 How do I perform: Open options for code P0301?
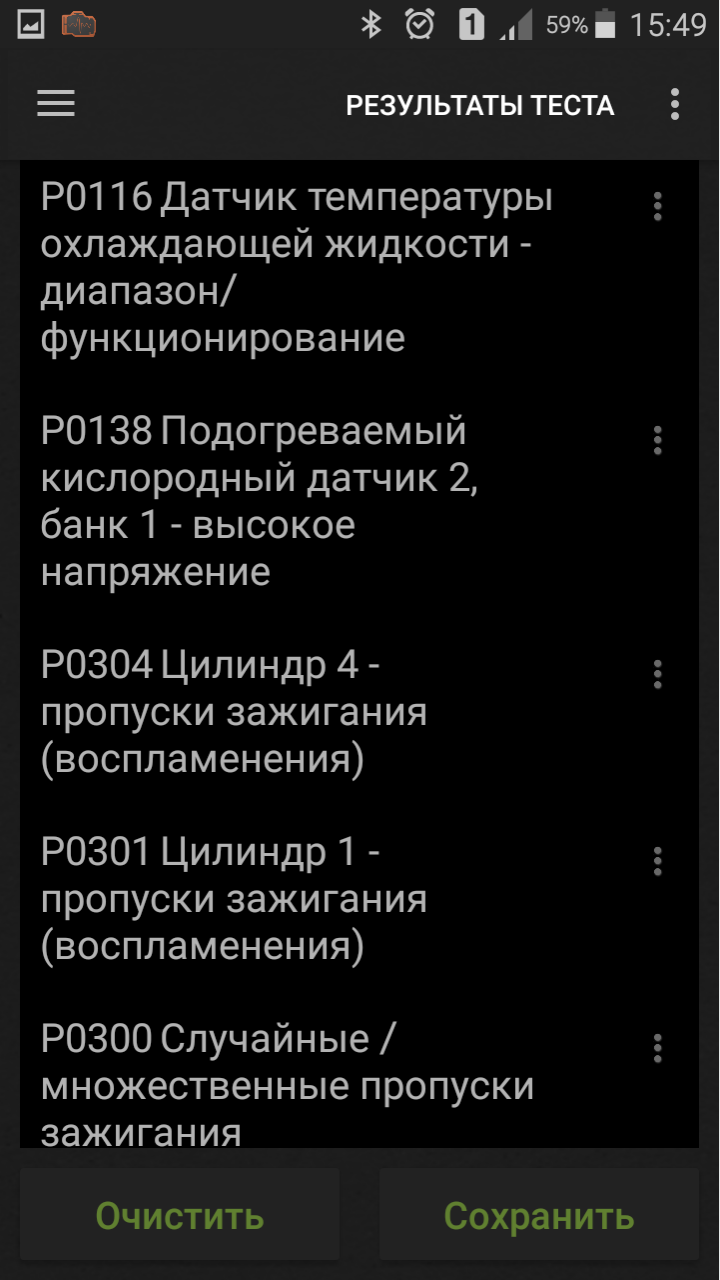tap(657, 861)
